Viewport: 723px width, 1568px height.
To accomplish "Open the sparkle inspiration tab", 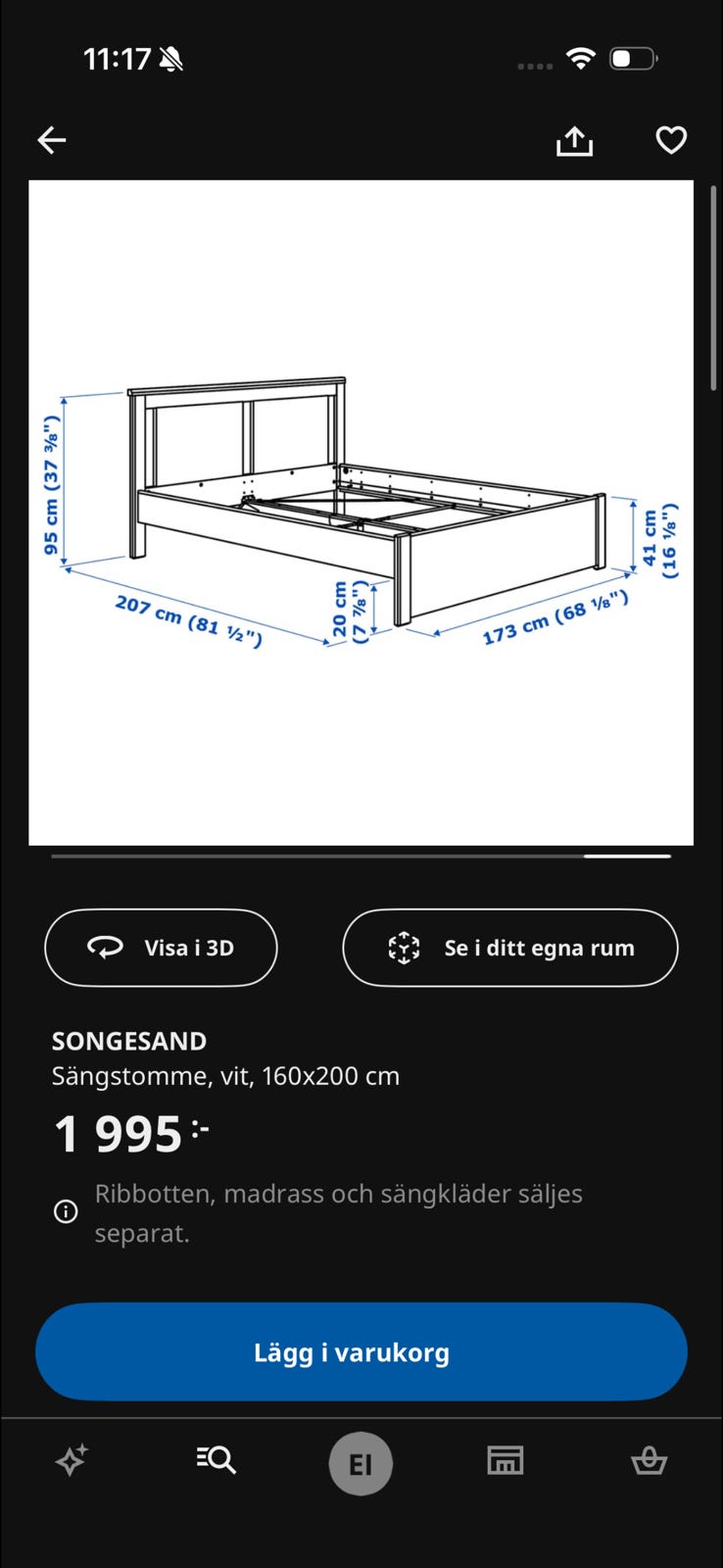I will pos(72,1460).
